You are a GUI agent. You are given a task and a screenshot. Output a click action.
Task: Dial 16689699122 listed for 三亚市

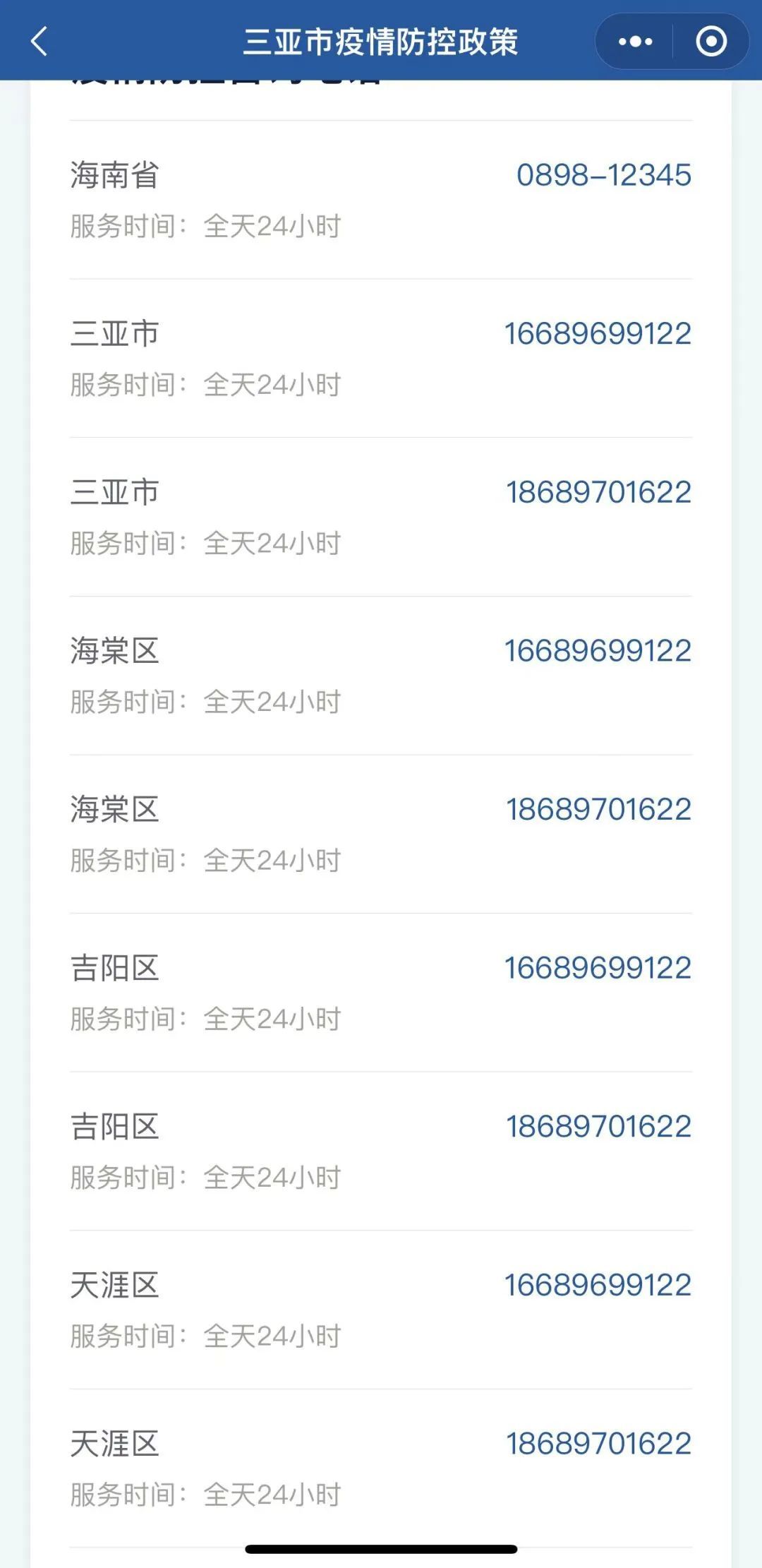(x=598, y=334)
